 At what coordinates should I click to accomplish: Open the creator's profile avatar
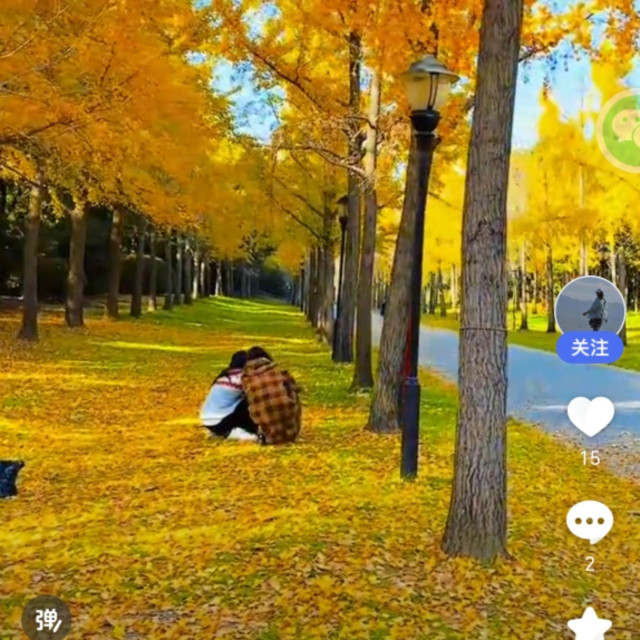click(590, 308)
